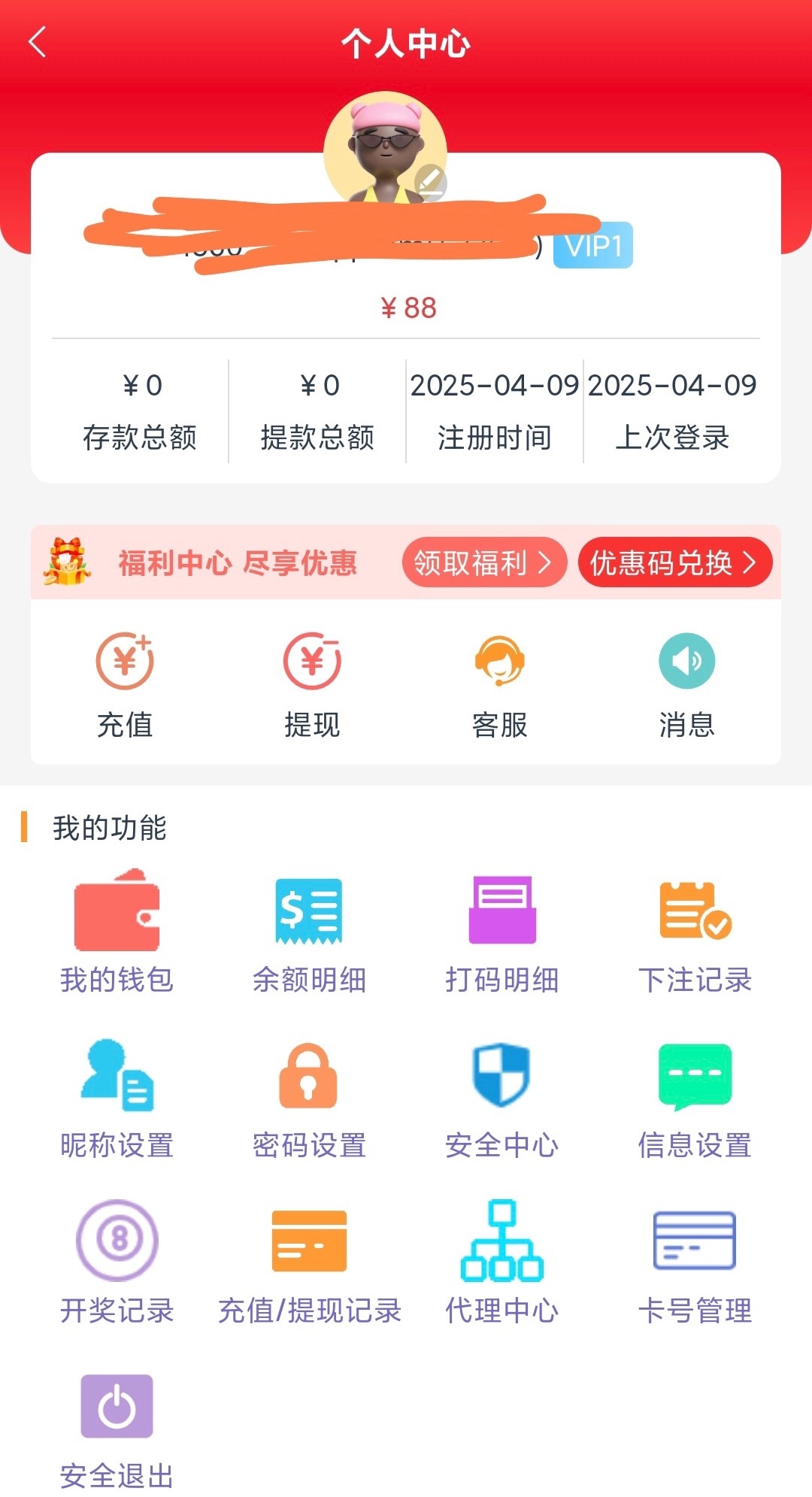Tap the 领取福利 button
The image size is (812, 1497).
click(483, 562)
